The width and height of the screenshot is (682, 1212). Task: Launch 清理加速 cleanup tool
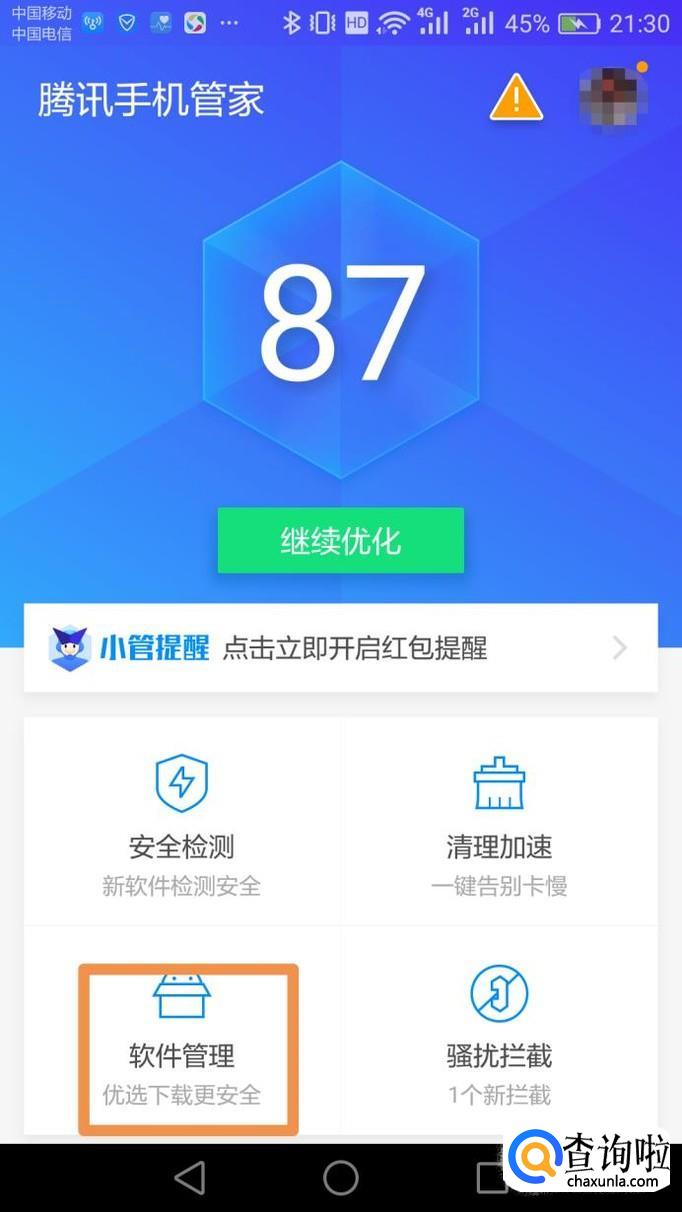[x=499, y=823]
